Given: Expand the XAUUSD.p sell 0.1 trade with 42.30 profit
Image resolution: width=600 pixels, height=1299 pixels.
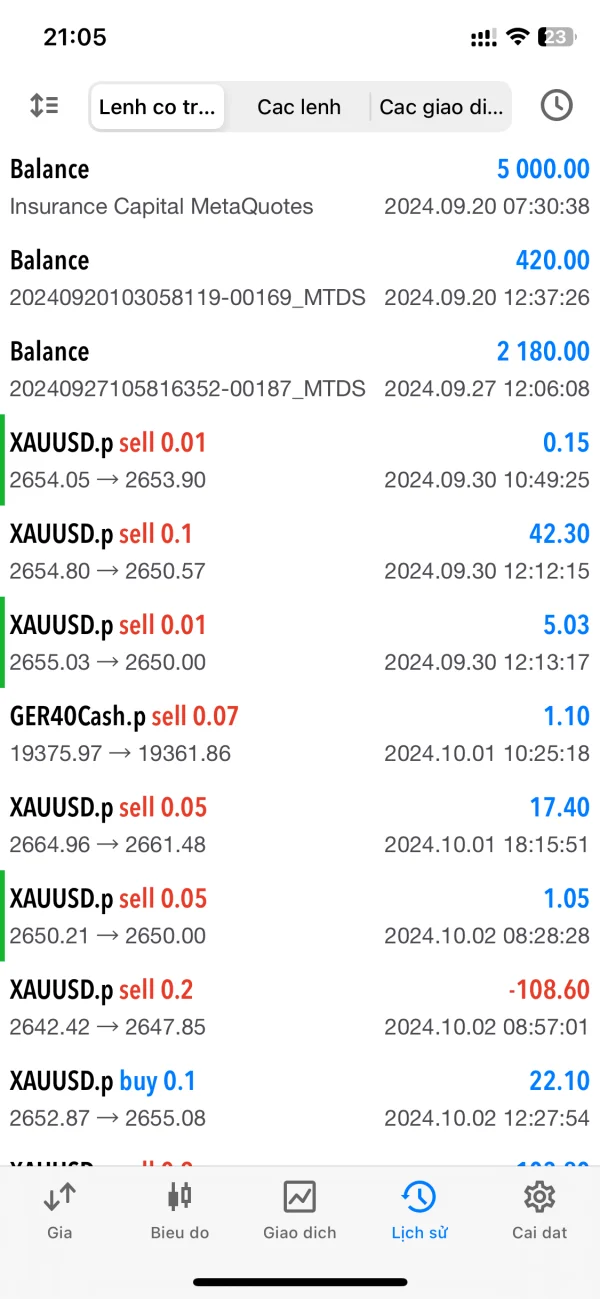Looking at the screenshot, I should (300, 551).
